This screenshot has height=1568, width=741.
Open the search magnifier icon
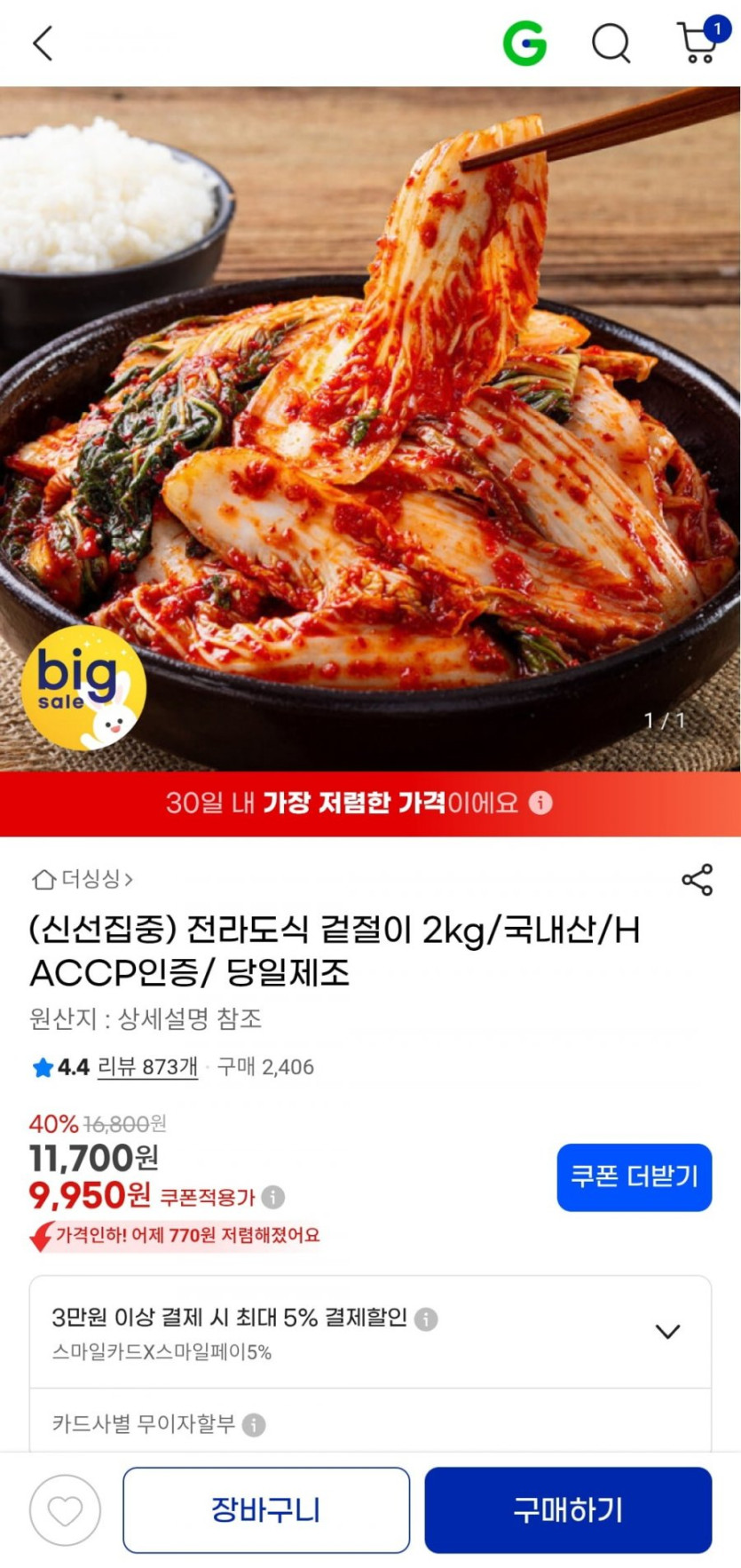pyautogui.click(x=611, y=43)
